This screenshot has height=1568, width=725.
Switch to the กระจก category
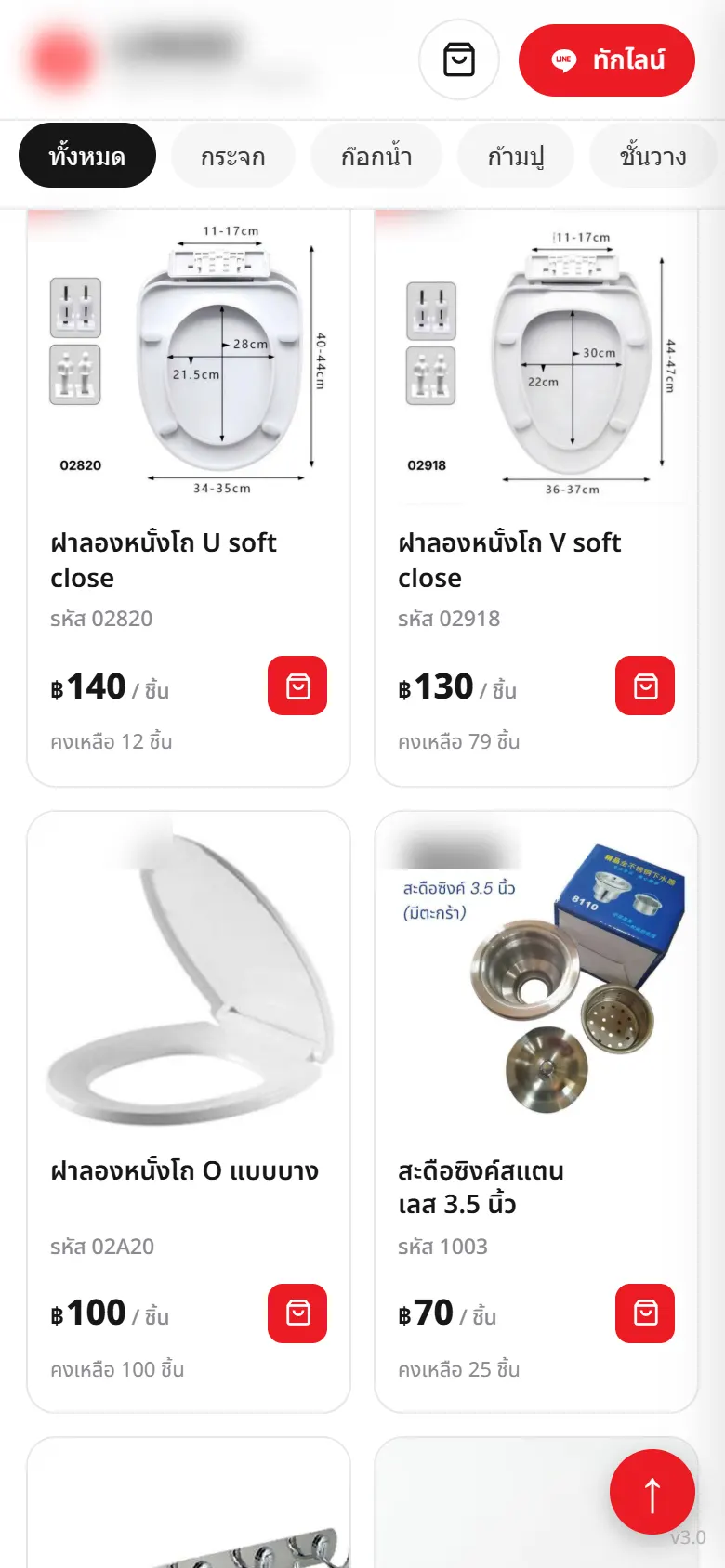pyautogui.click(x=233, y=156)
